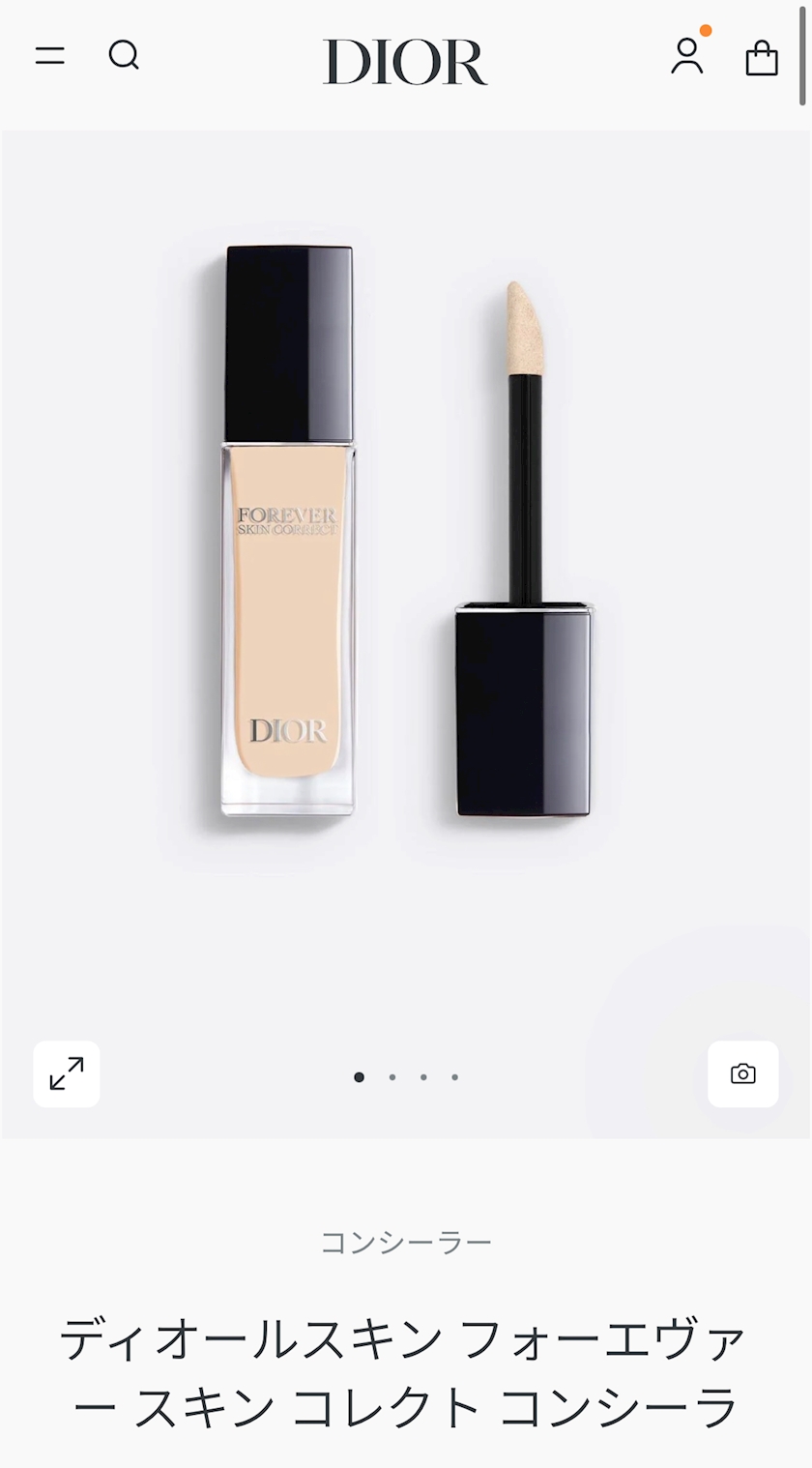Expand product image to fullscreen
Image resolution: width=812 pixels, height=1468 pixels.
coord(67,1073)
